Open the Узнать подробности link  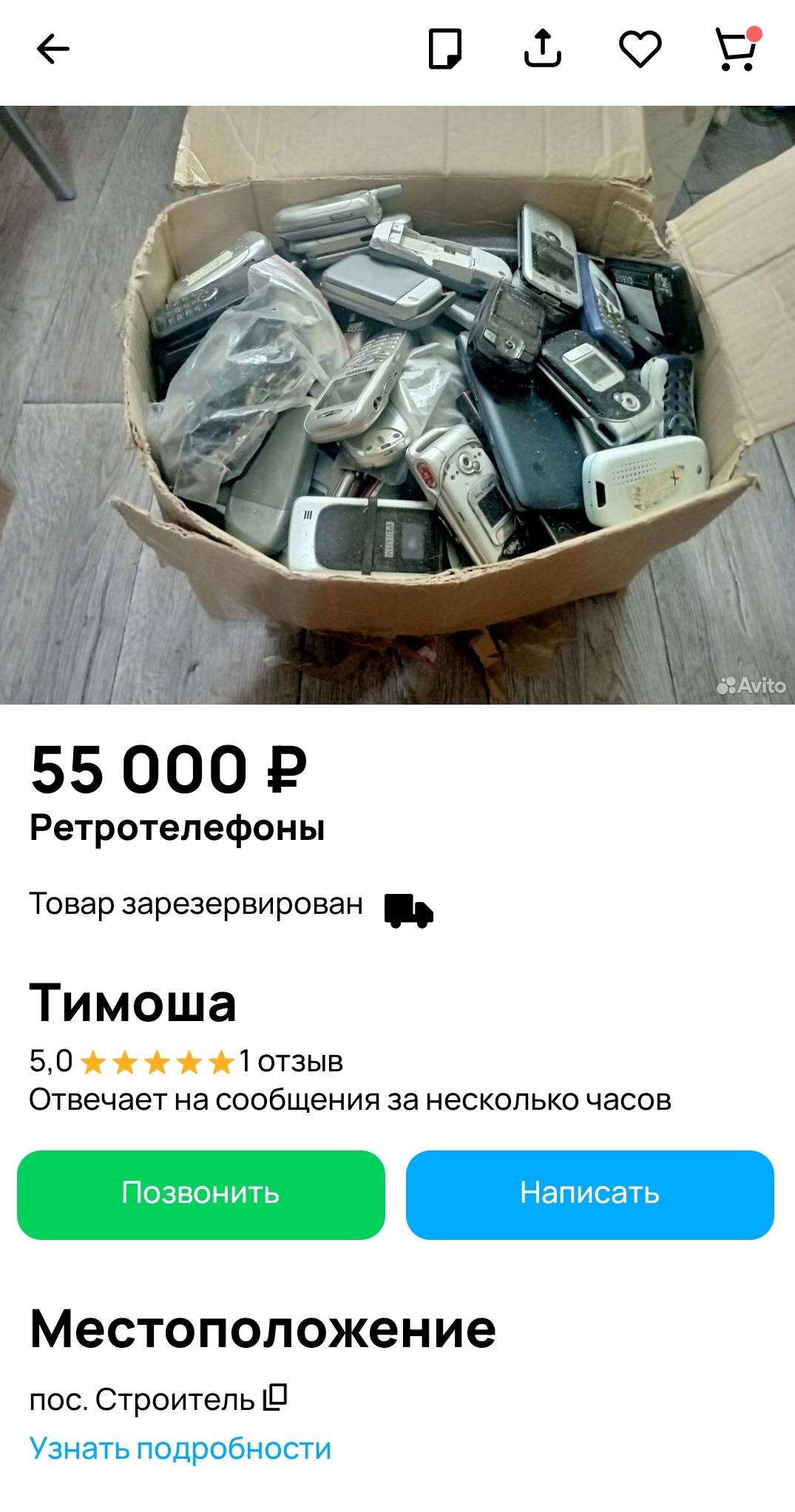[180, 1448]
